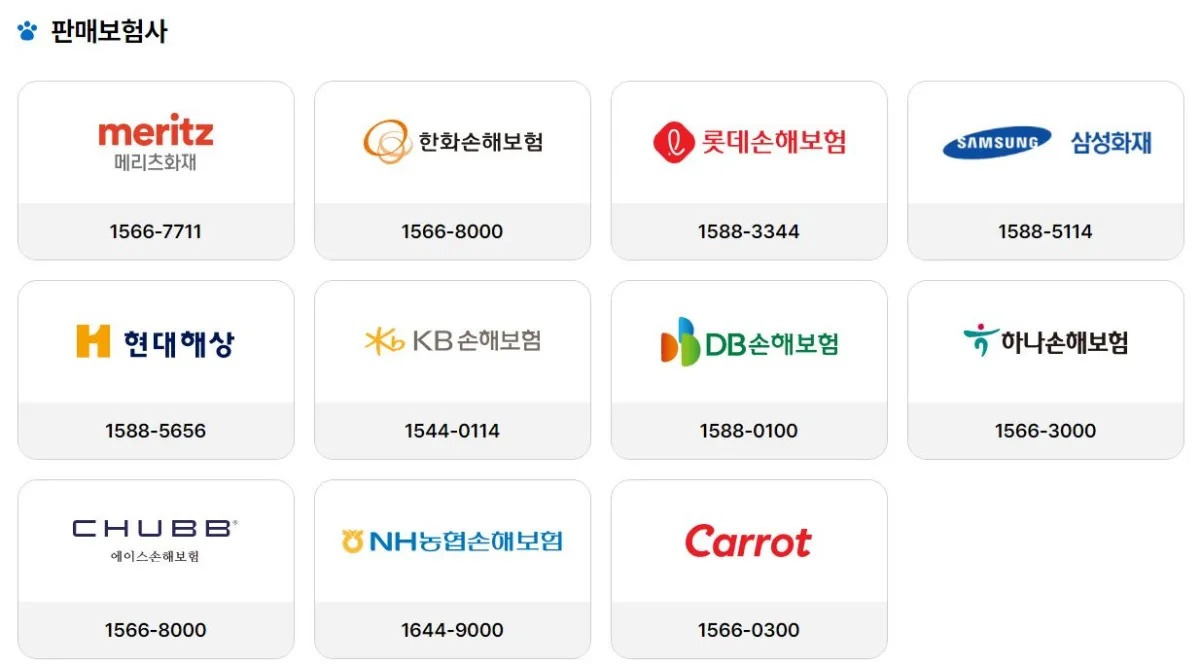Open the KB손해보험 card
This screenshot has height=664, width=1200.
[x=452, y=370]
